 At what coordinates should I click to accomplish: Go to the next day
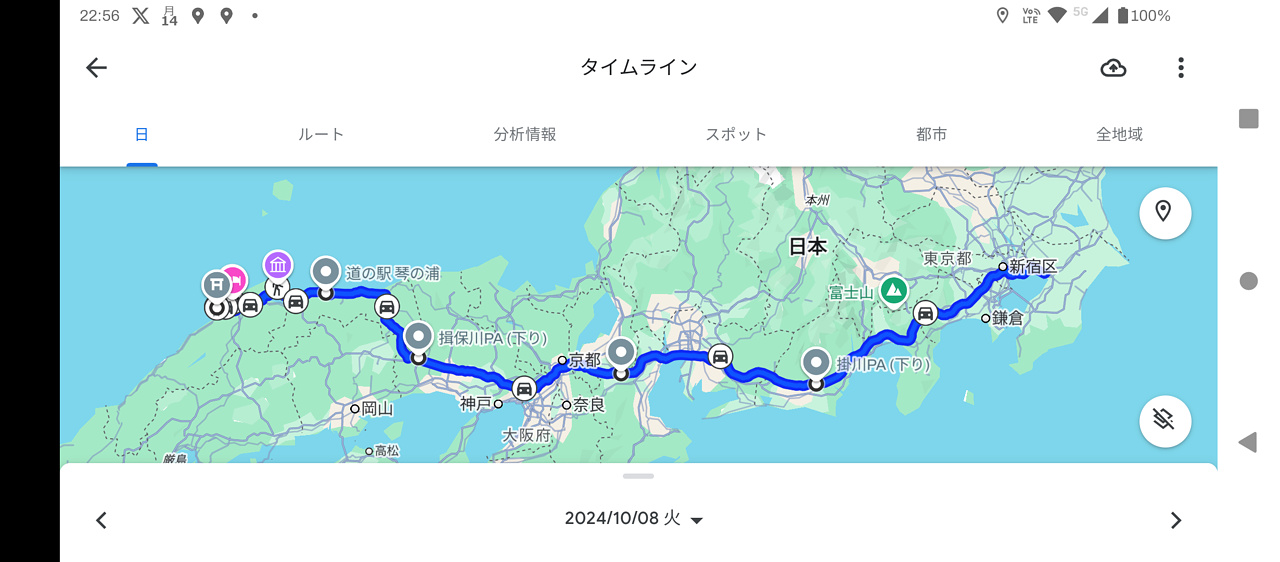1176,520
